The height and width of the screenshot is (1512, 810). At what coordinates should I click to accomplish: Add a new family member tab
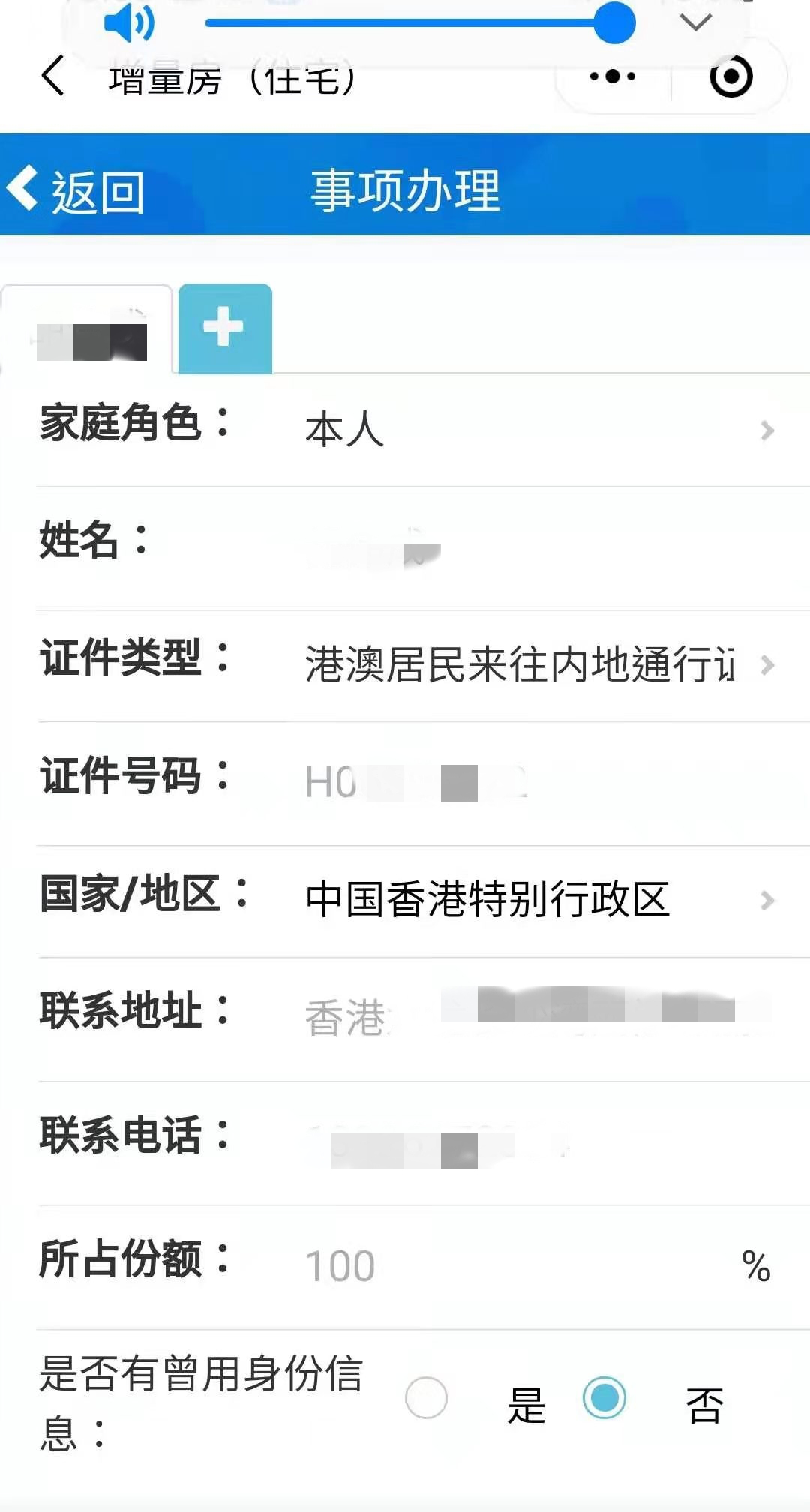225,328
